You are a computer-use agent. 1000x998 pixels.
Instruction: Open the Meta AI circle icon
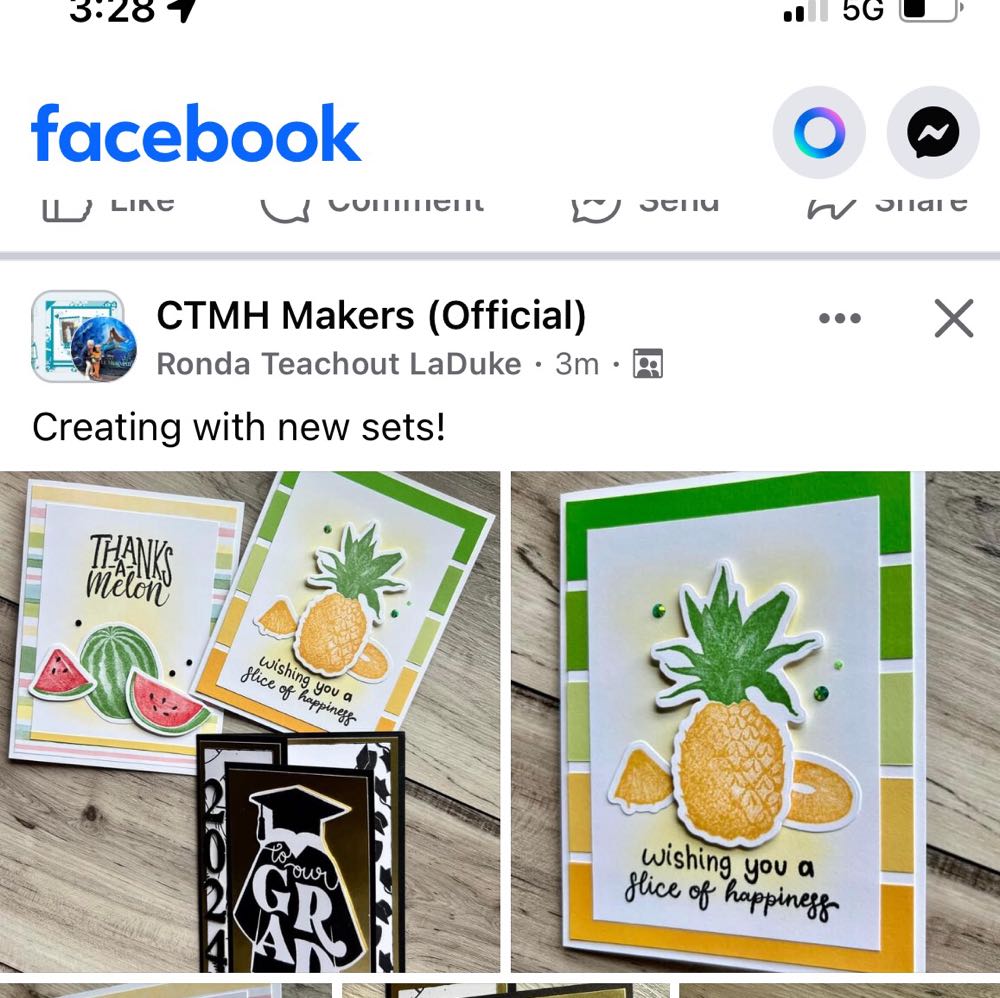[x=819, y=133]
